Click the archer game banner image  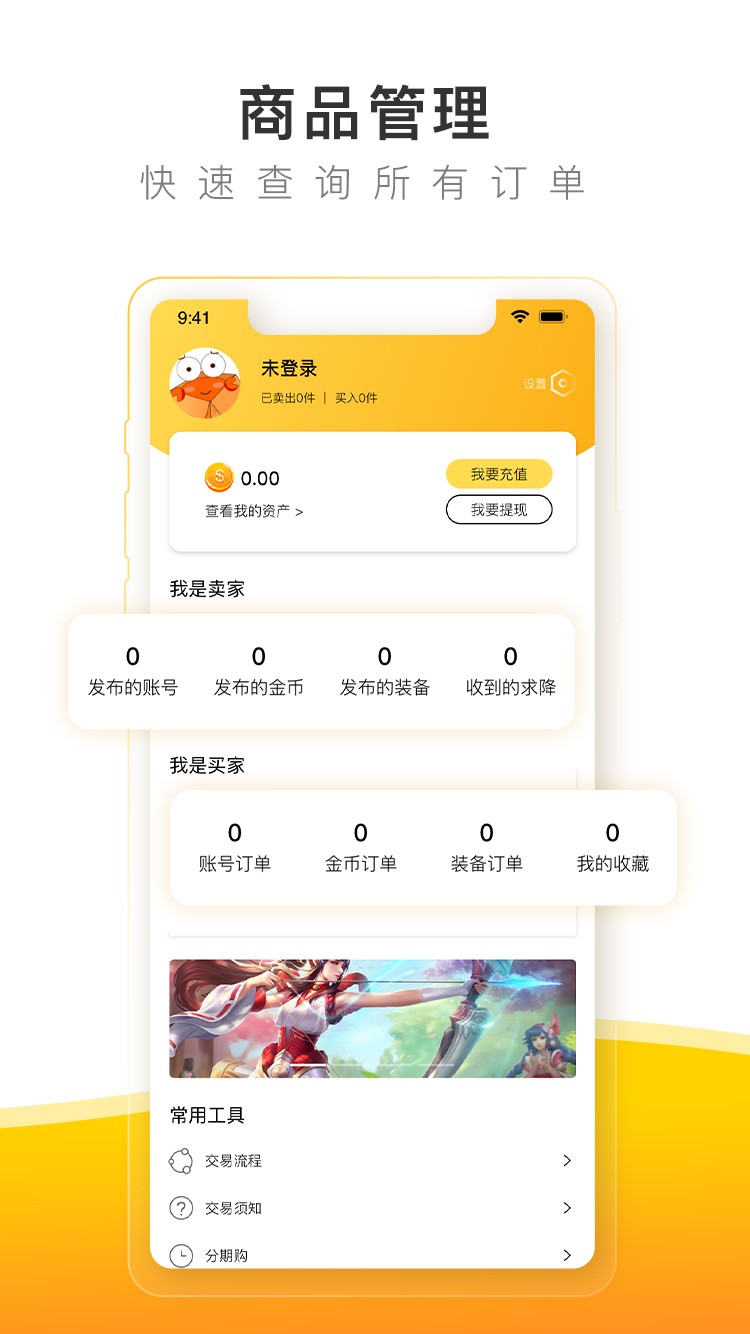point(373,1019)
